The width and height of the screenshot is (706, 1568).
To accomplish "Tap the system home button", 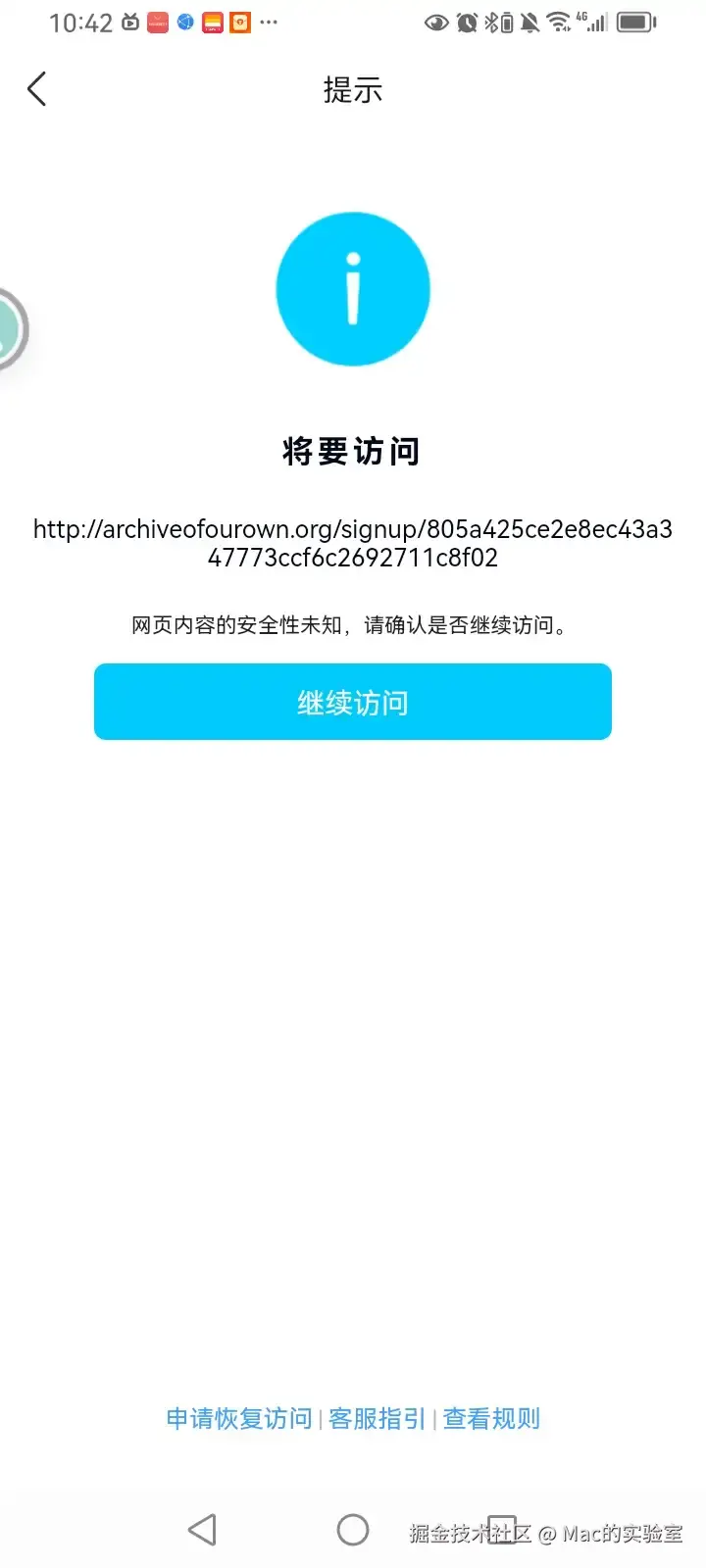I will (x=353, y=1529).
